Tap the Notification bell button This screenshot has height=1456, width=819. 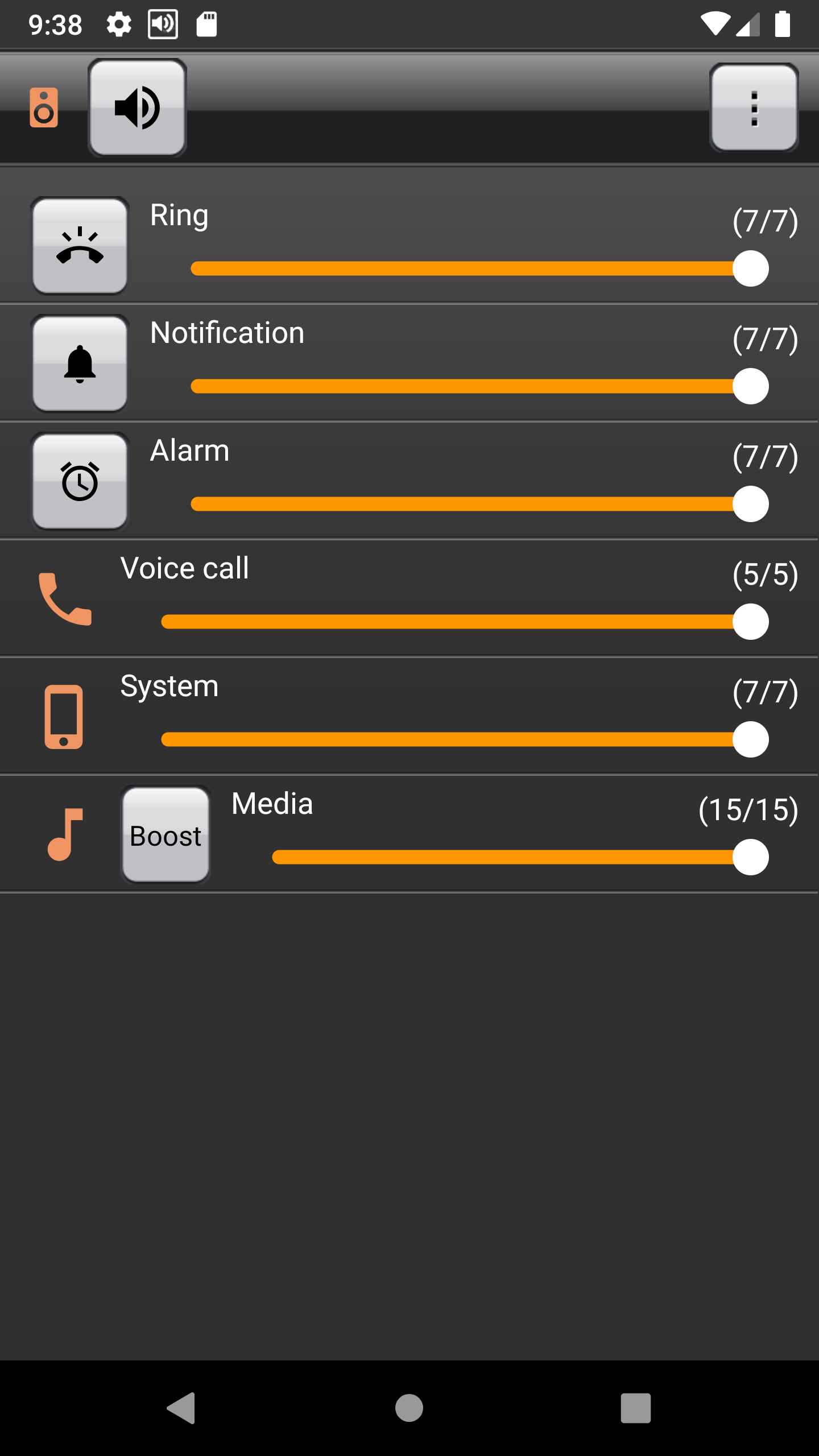tap(80, 363)
